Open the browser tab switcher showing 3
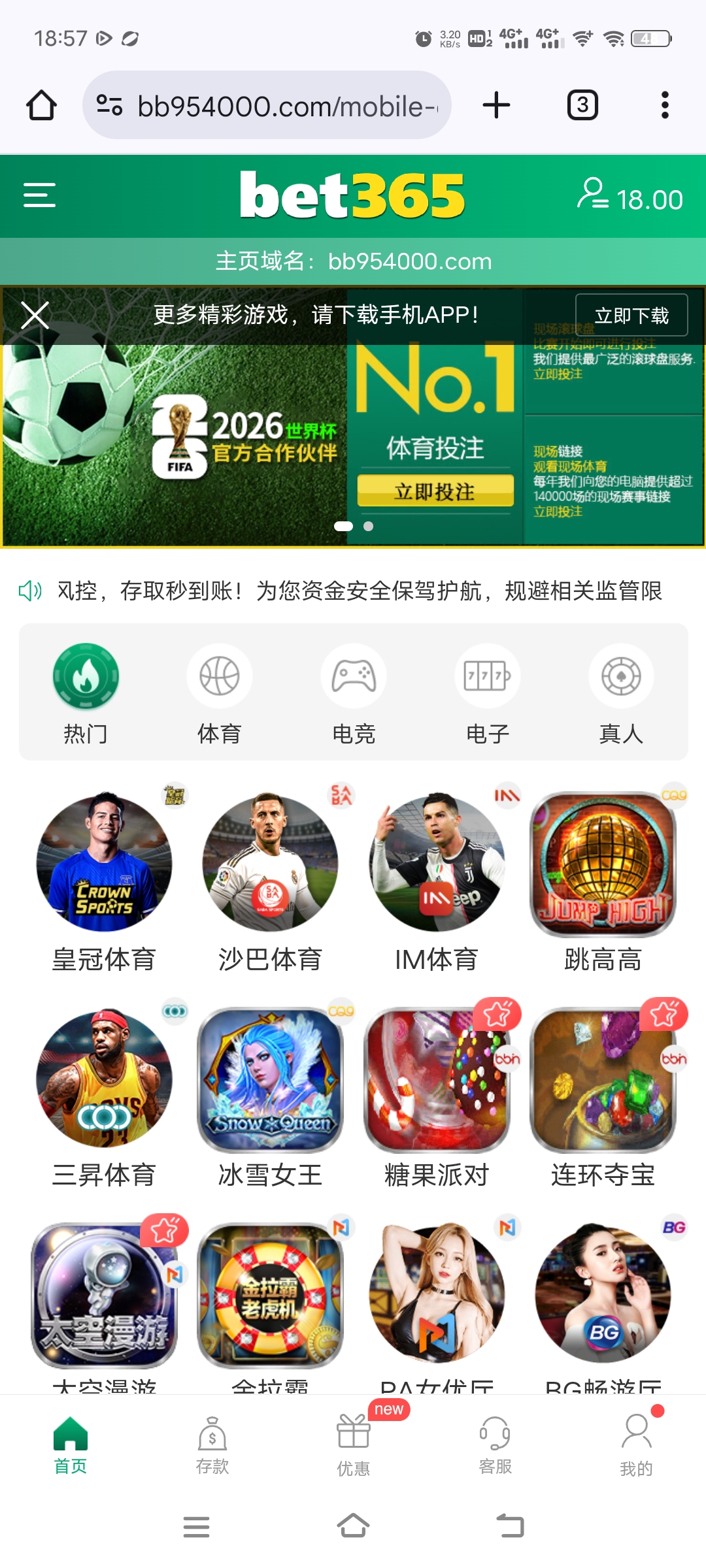Screen dimensions: 706x1568 [x=583, y=105]
